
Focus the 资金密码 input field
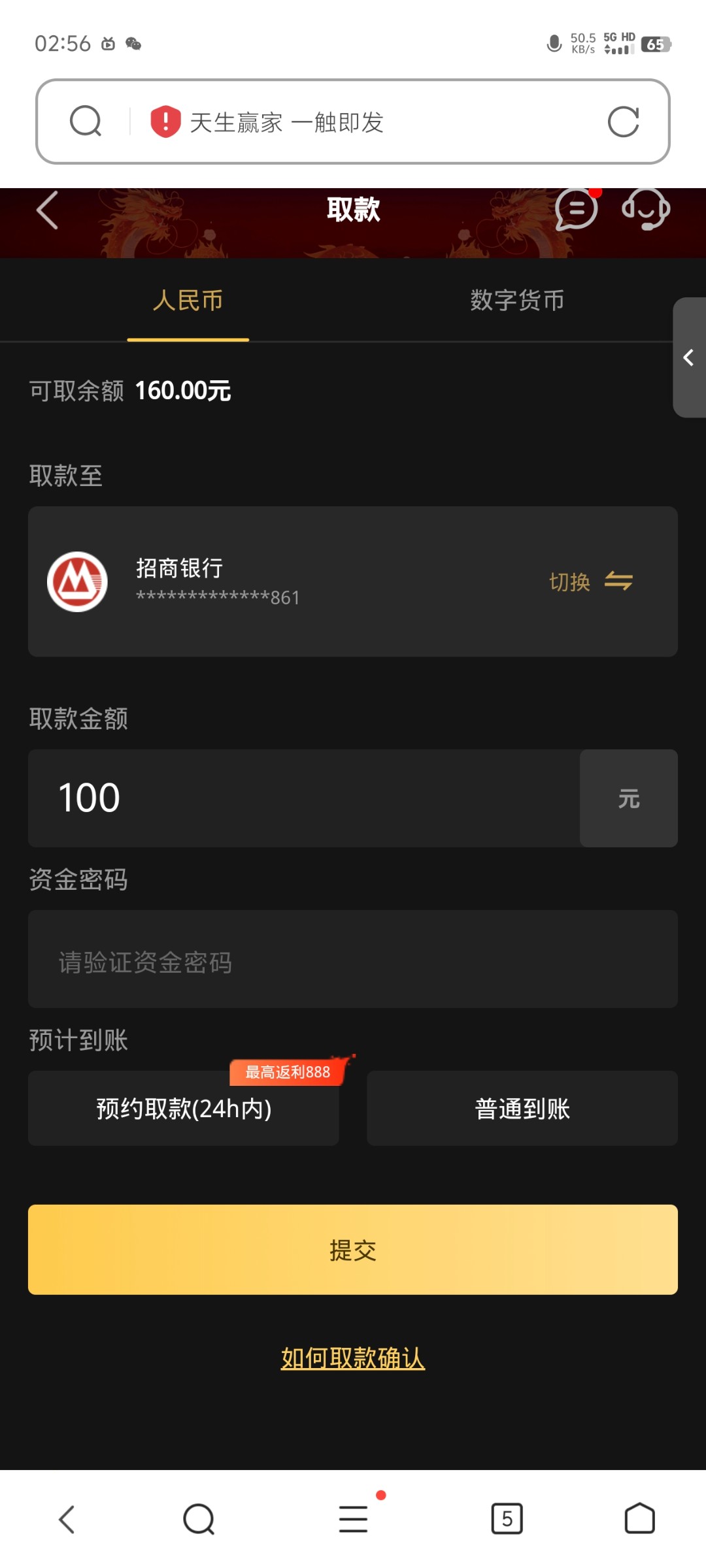point(353,959)
